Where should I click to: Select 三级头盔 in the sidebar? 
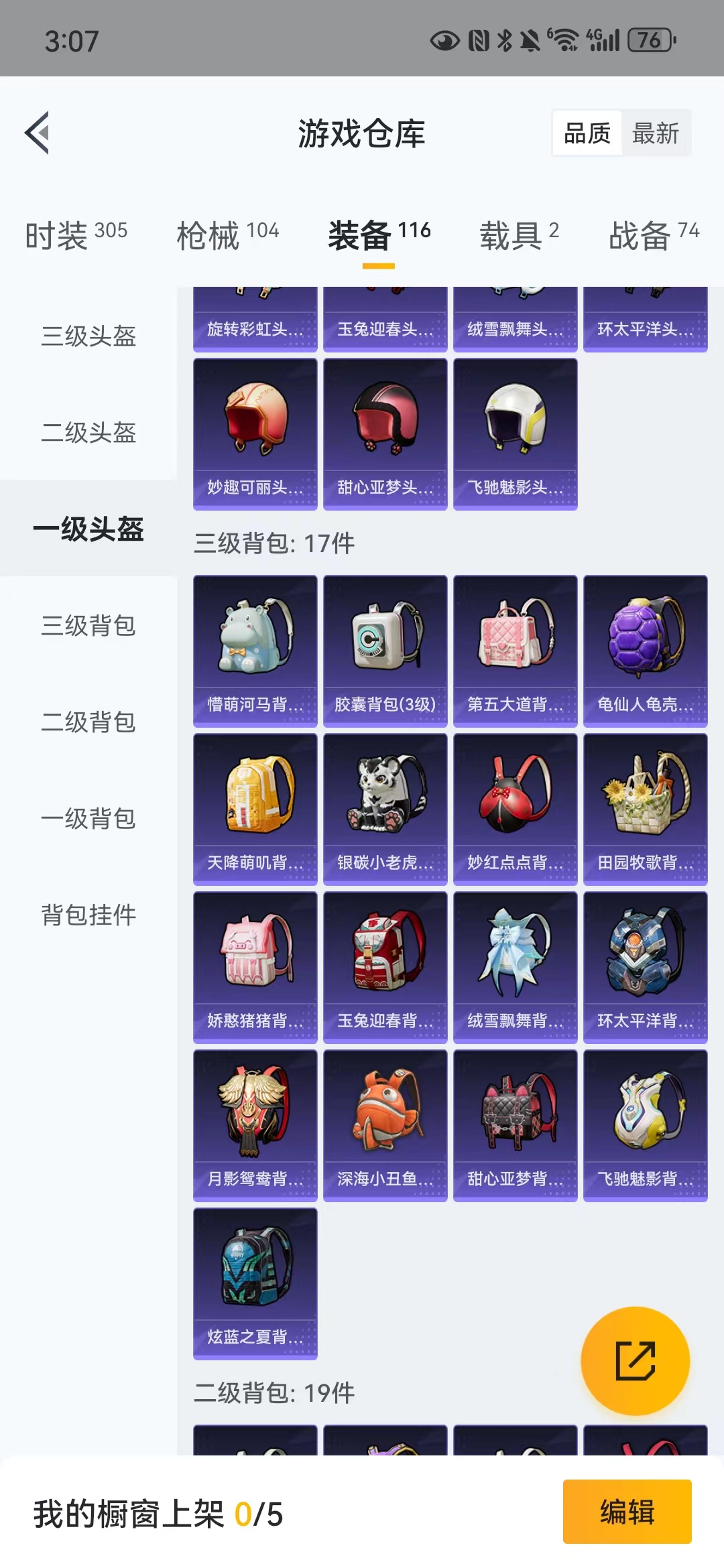click(x=88, y=336)
